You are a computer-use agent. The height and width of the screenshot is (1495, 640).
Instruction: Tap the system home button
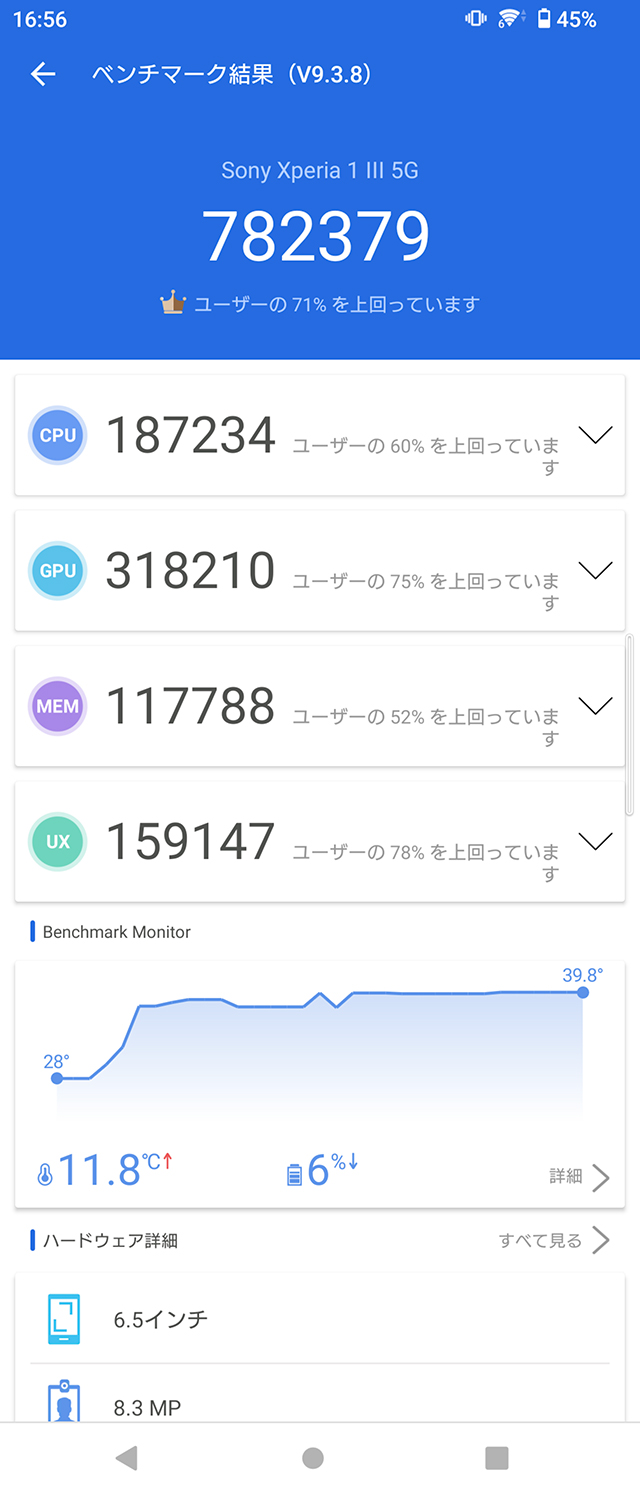coord(313,1458)
